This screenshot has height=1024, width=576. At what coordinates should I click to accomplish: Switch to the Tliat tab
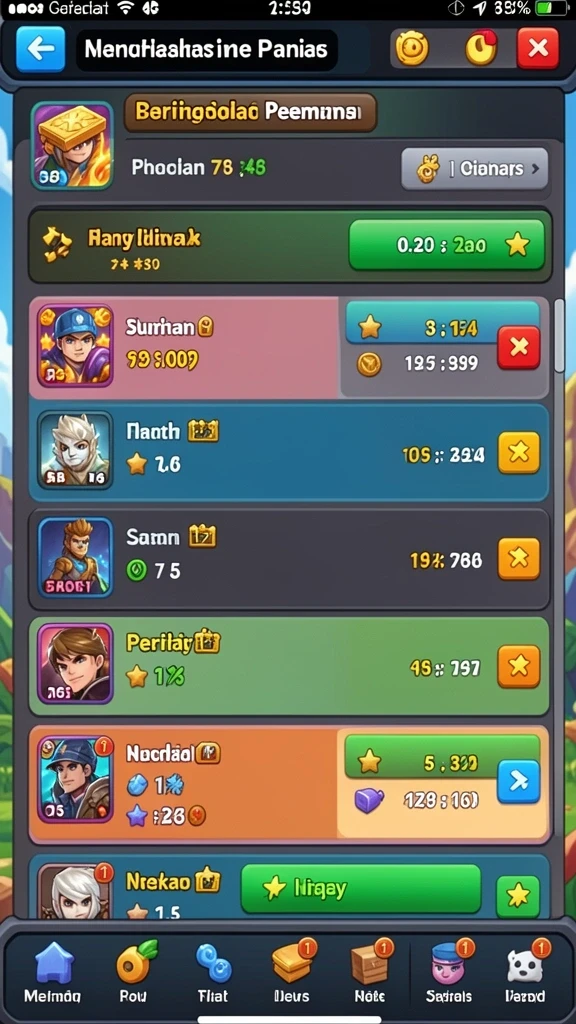point(213,972)
